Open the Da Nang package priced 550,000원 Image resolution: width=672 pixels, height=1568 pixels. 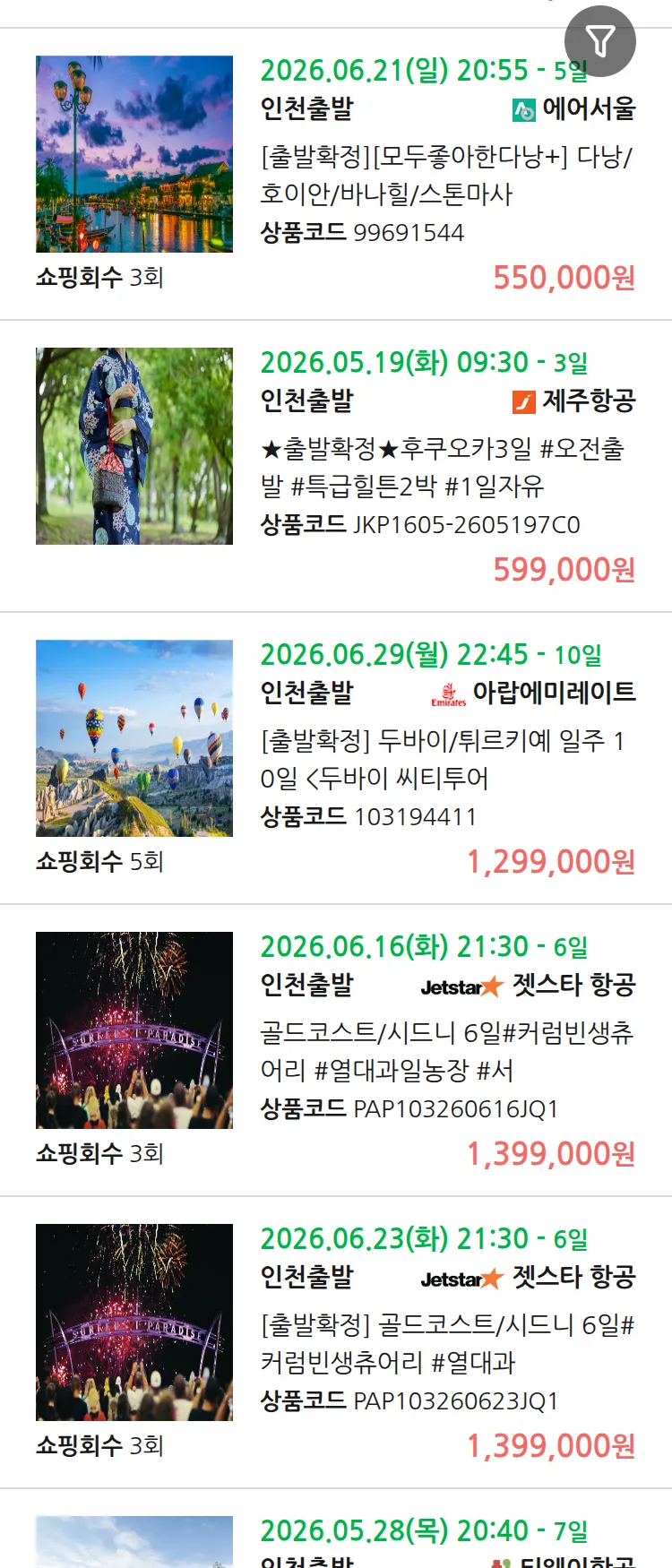coord(446,176)
